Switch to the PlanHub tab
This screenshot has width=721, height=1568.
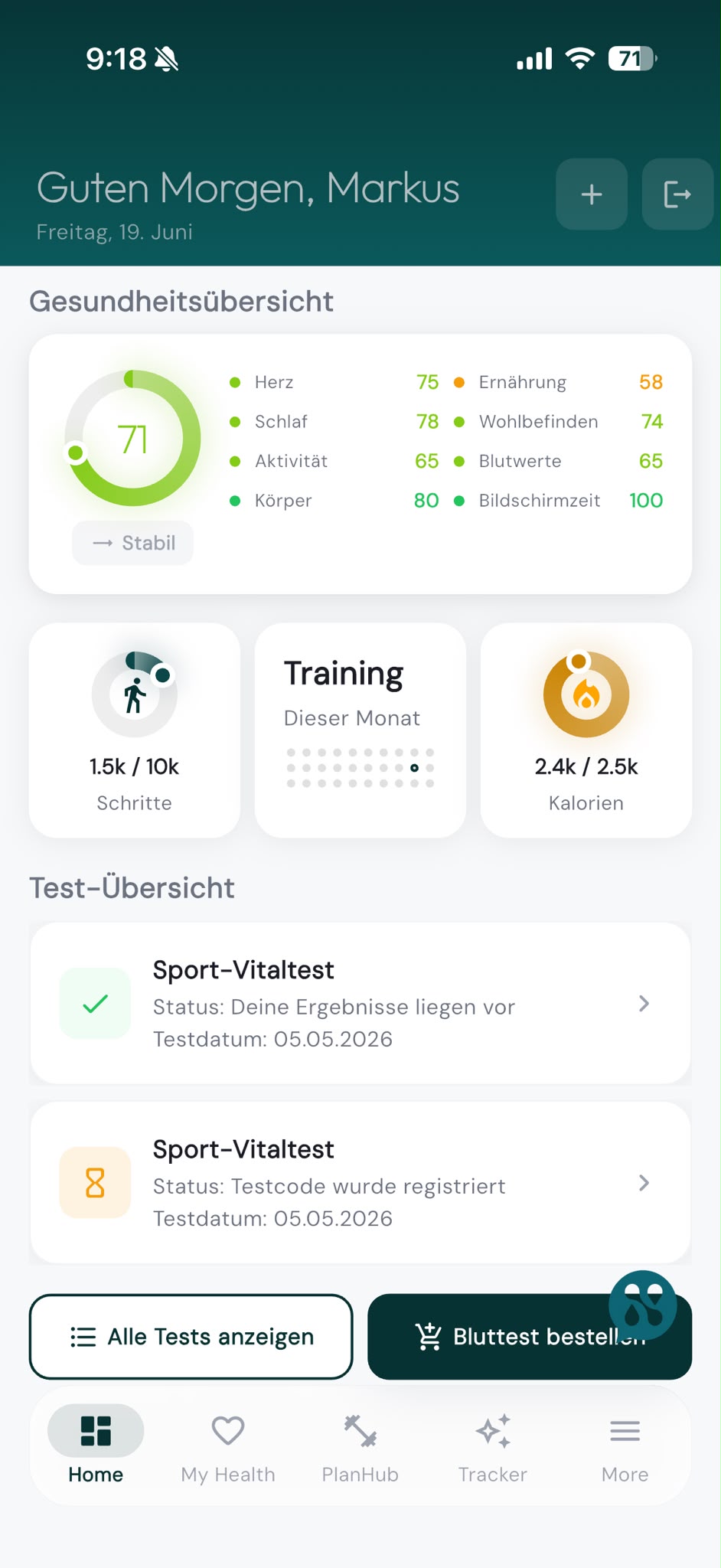360,1445
